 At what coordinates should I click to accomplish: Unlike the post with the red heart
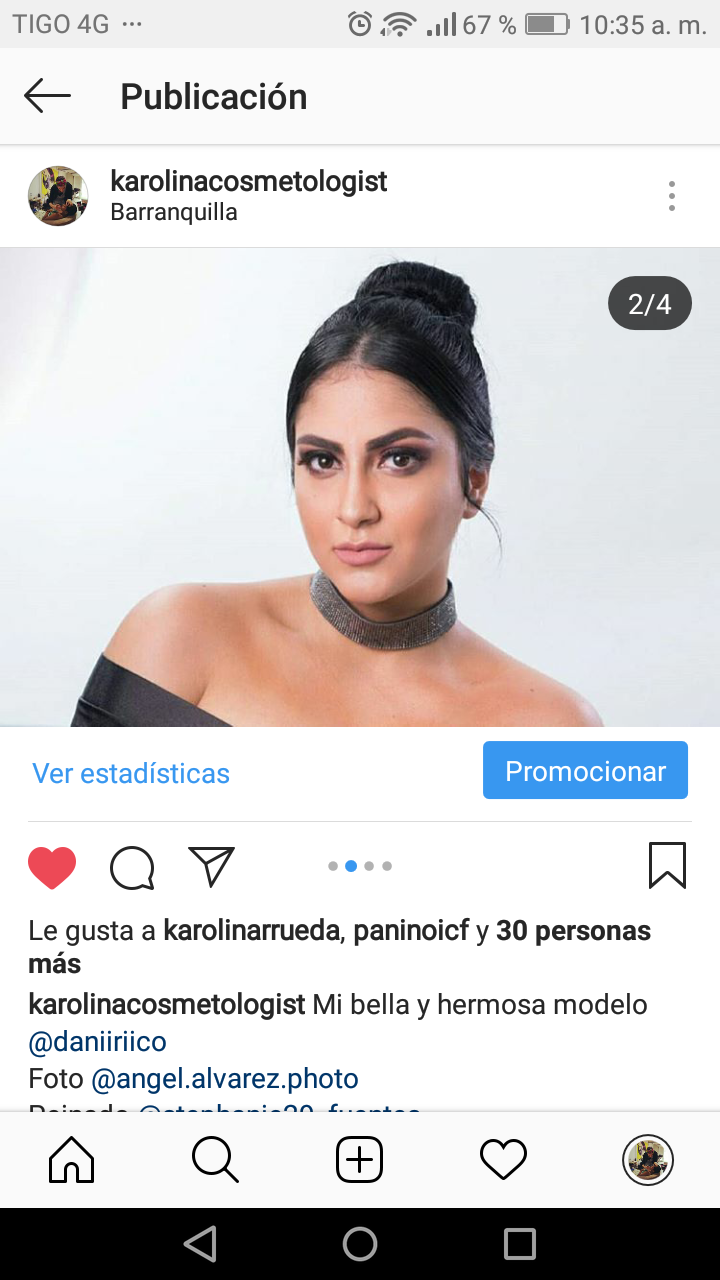pos(52,867)
